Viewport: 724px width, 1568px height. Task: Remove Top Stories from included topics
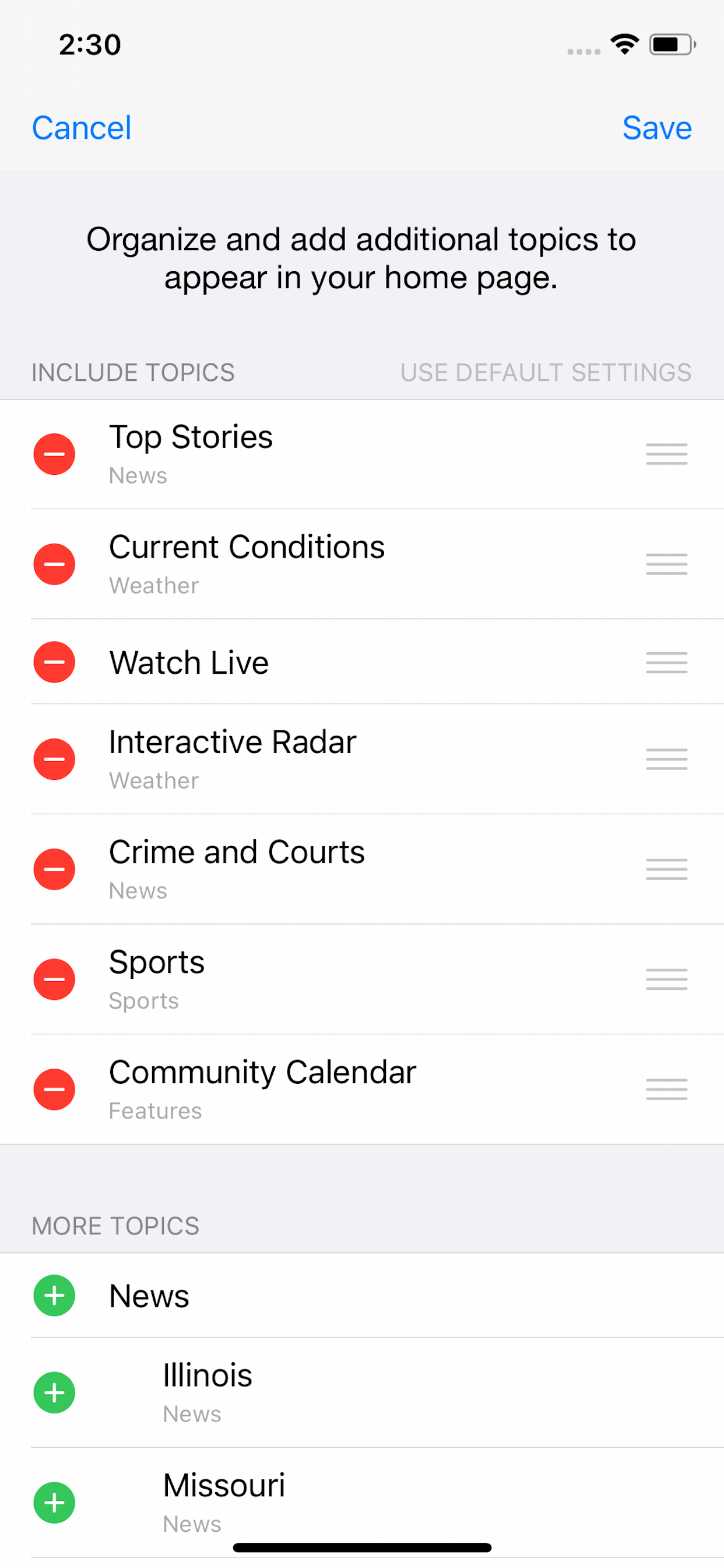54,454
